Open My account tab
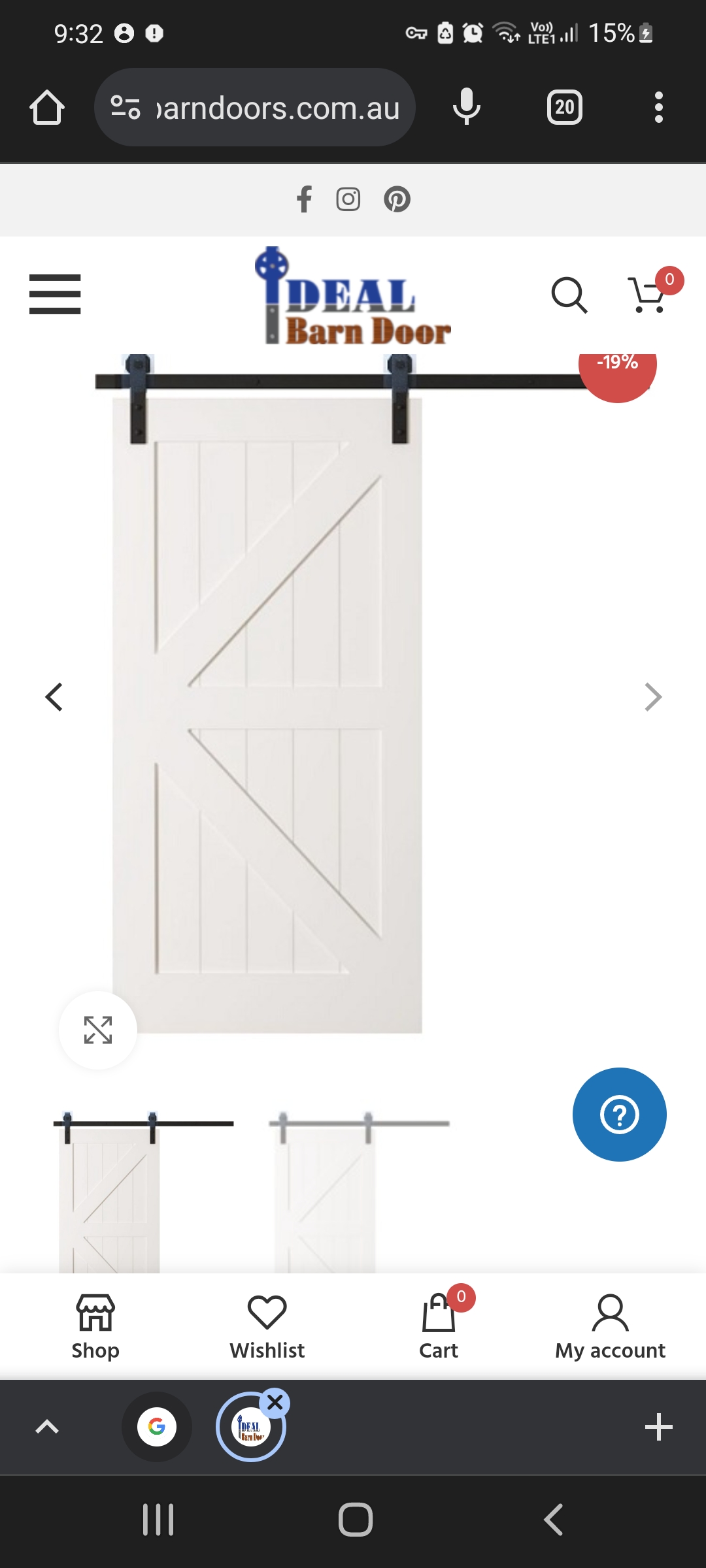706x1568 pixels. [x=610, y=1326]
